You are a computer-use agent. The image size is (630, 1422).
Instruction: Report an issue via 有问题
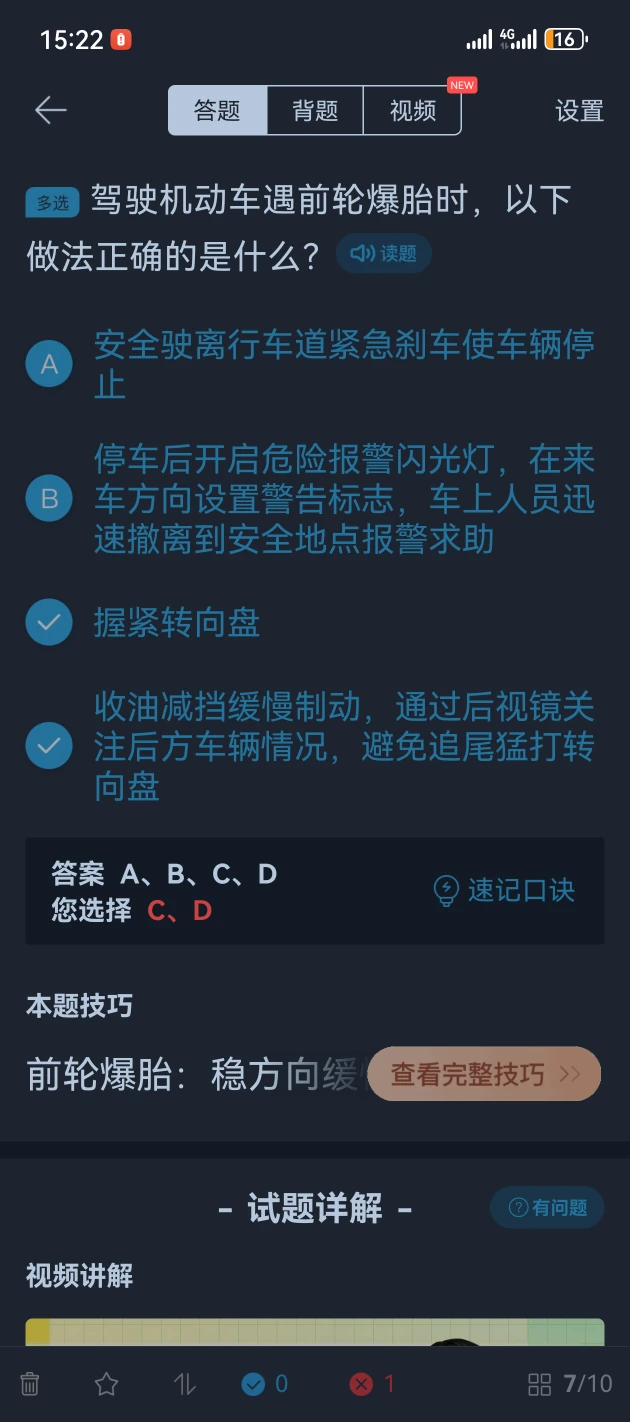point(547,1207)
